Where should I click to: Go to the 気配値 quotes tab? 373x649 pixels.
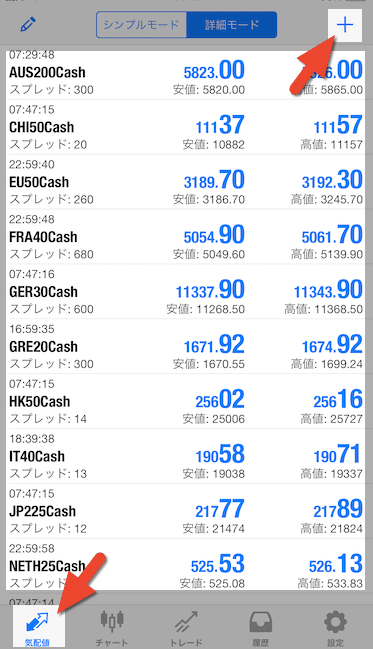tap(38, 627)
